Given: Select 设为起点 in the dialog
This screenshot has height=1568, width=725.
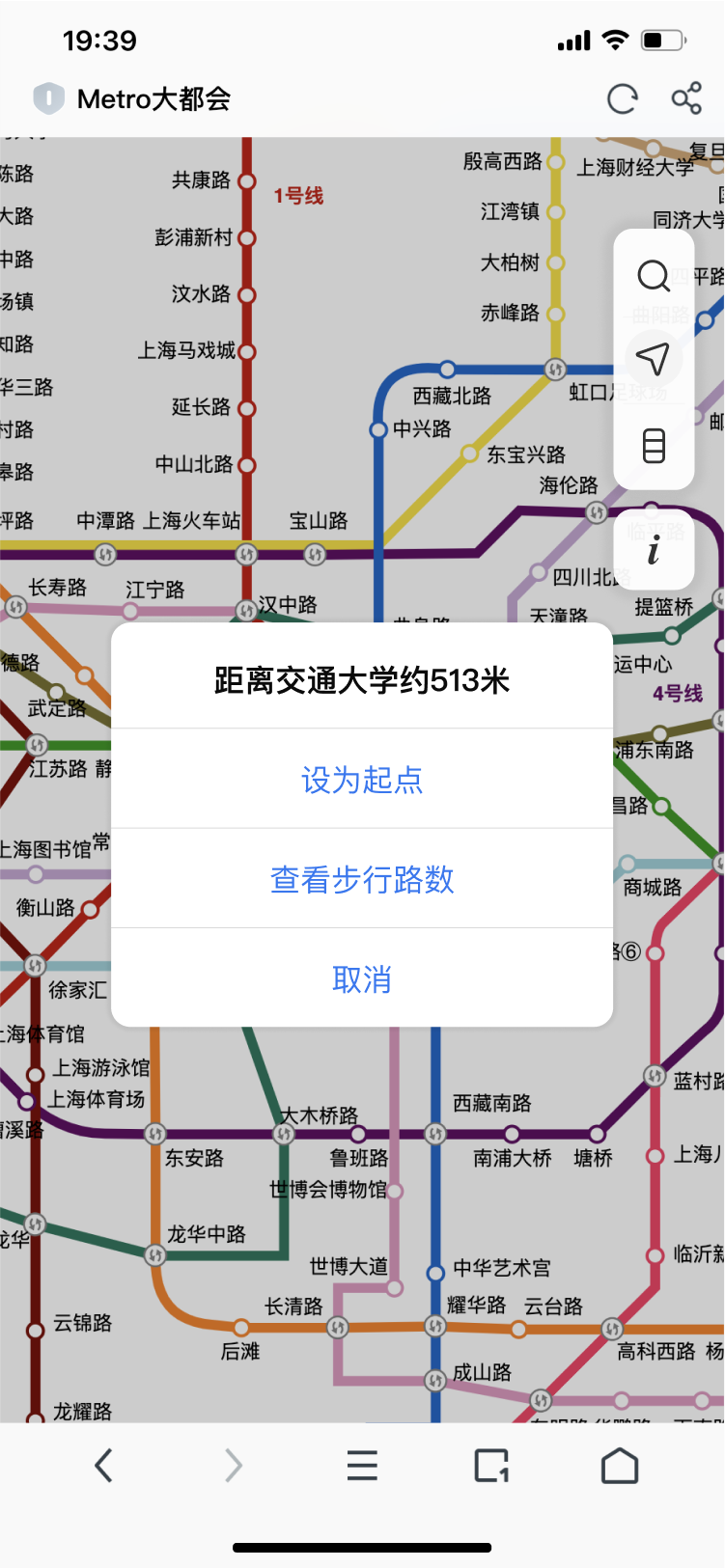Looking at the screenshot, I should (x=362, y=780).
